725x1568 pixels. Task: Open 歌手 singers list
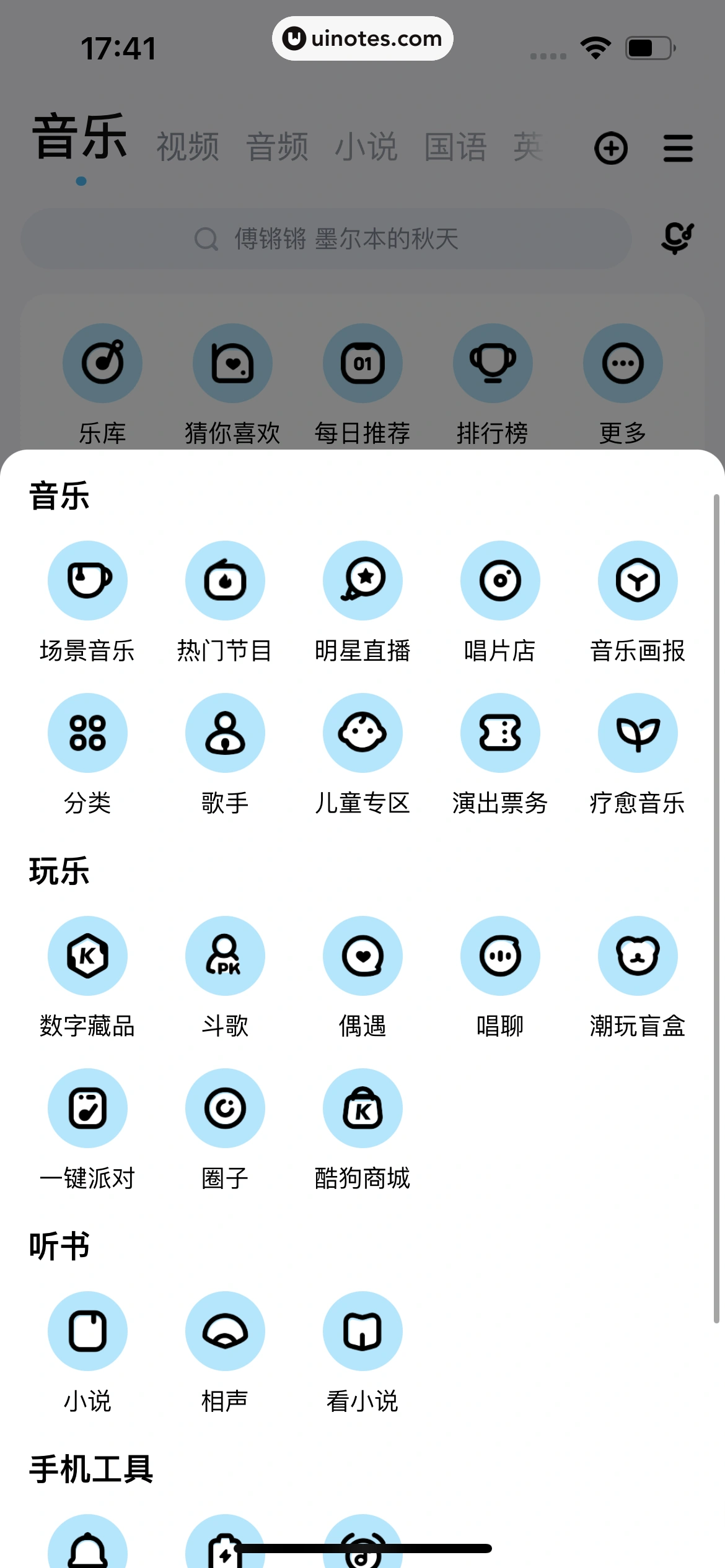point(225,733)
